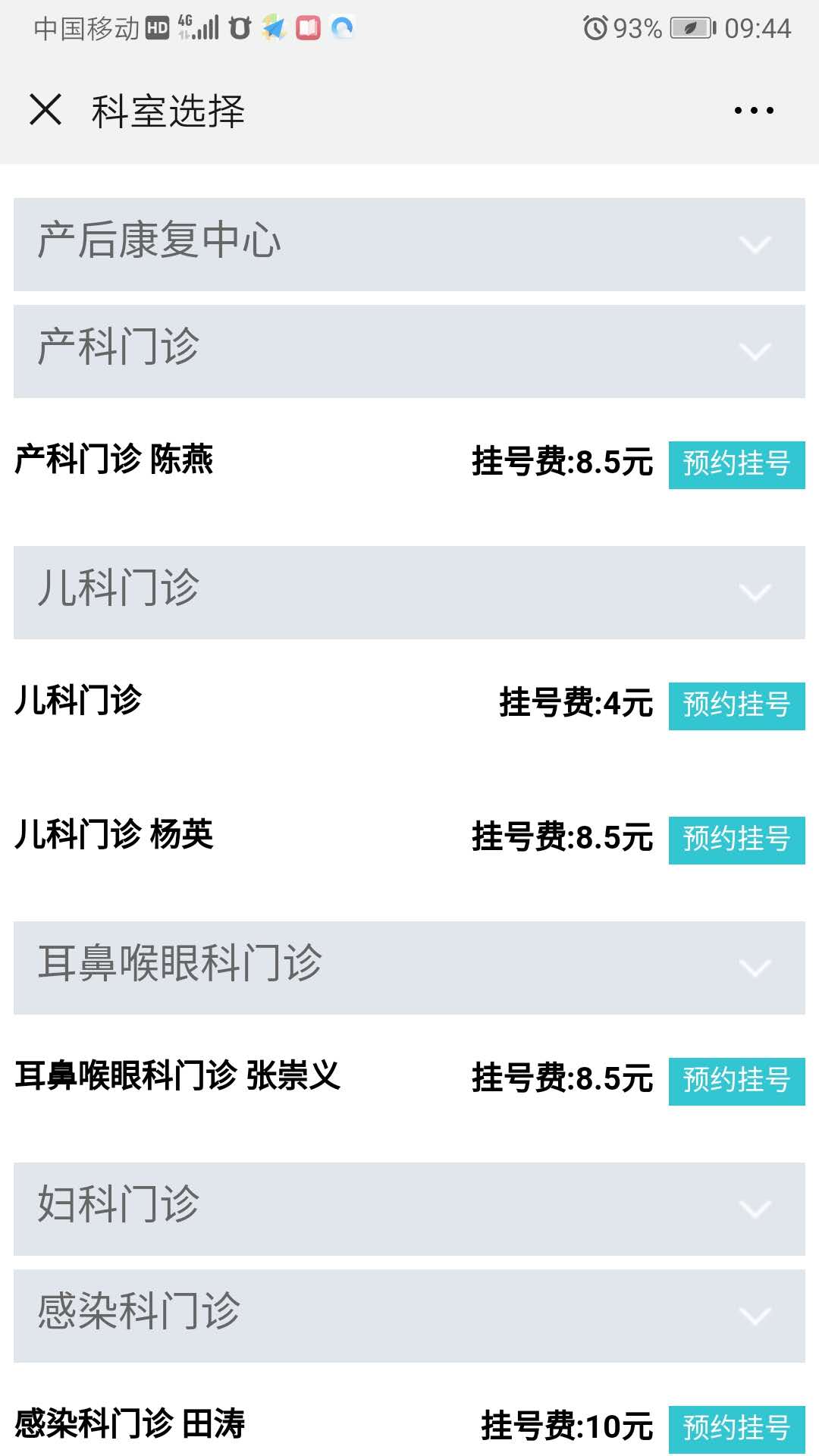Screen dimensions: 819x1456
Task: Toggle the 耳鼻喉眼科门诊 section
Action: click(x=409, y=968)
